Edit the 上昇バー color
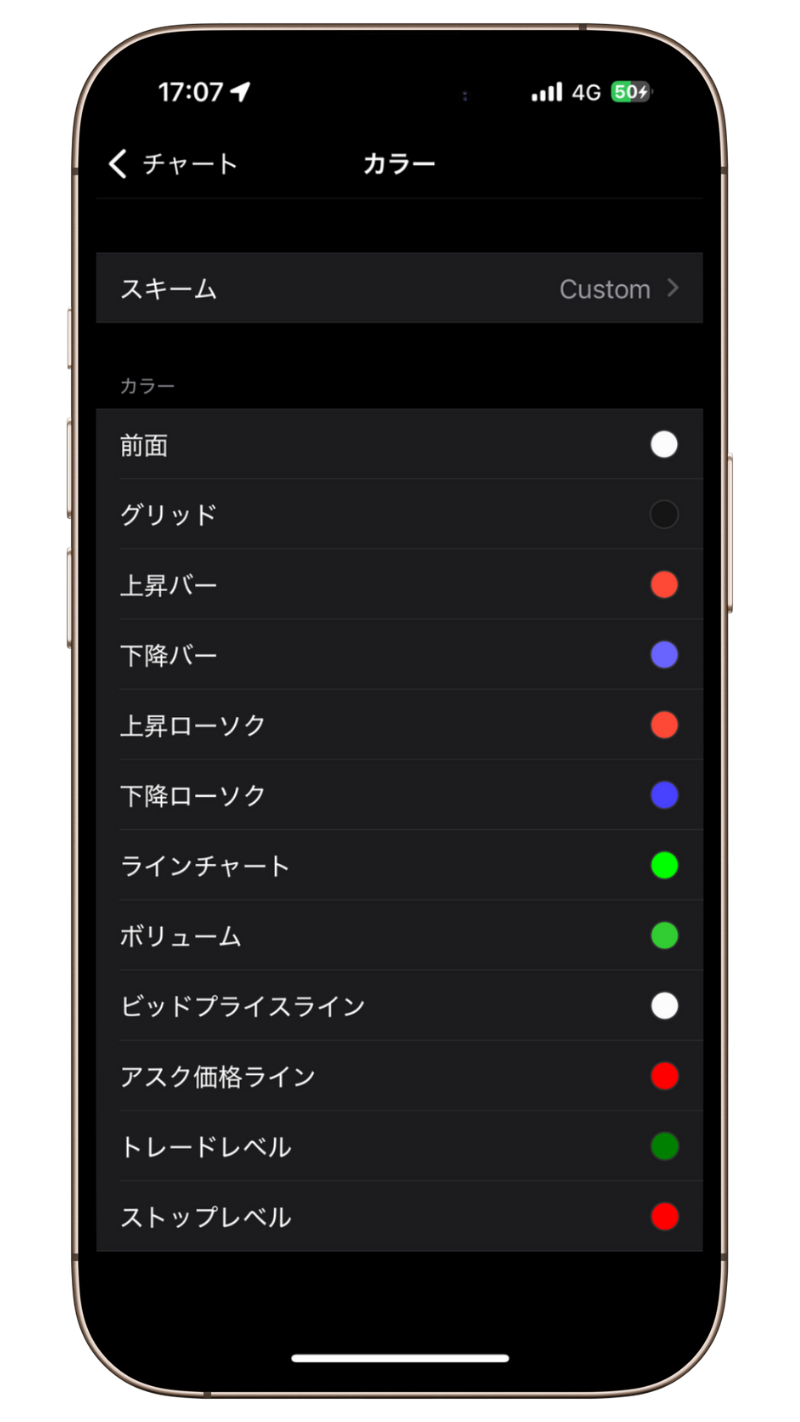 (x=399, y=584)
